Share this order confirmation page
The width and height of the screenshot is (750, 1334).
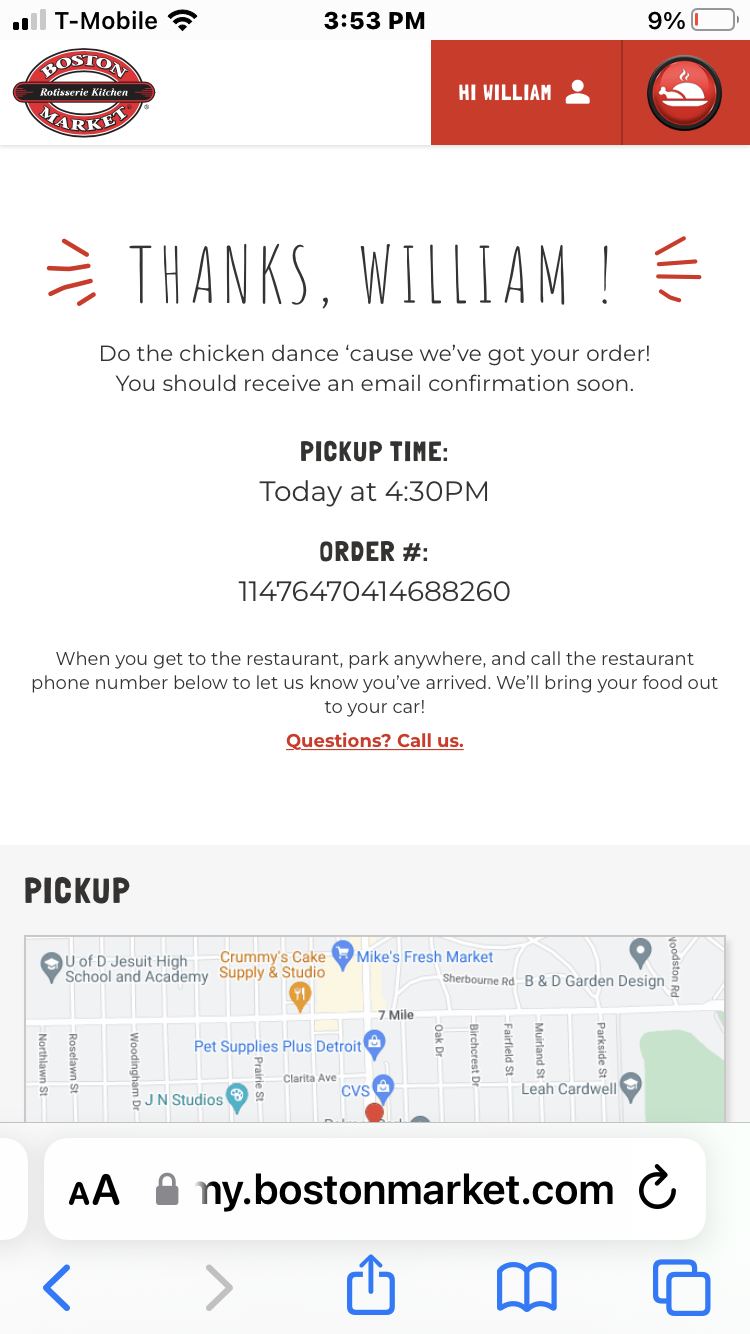click(371, 1287)
